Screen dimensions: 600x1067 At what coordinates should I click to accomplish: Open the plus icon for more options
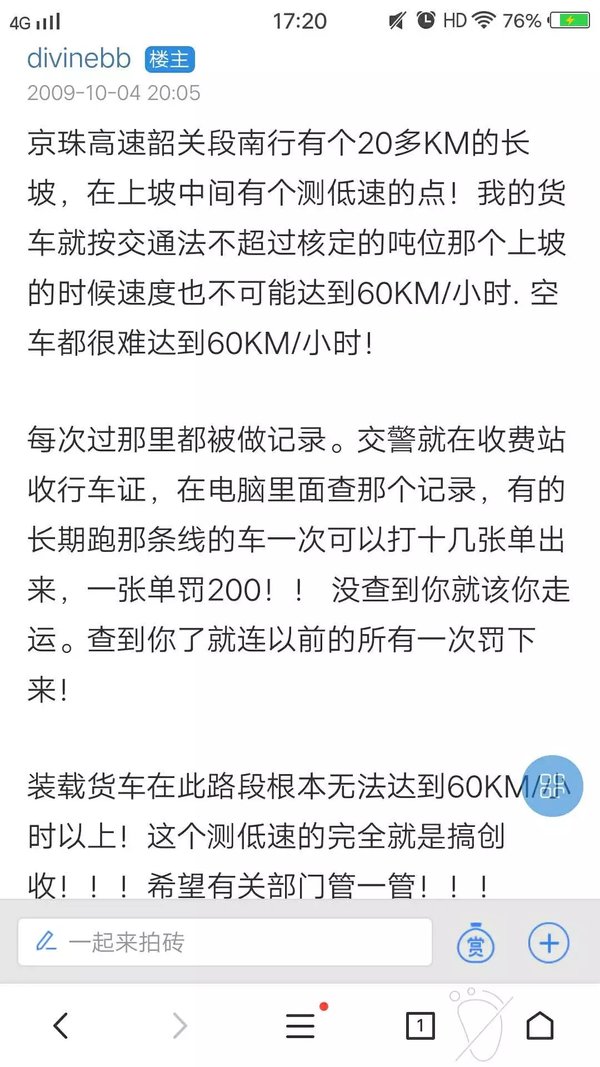[549, 943]
